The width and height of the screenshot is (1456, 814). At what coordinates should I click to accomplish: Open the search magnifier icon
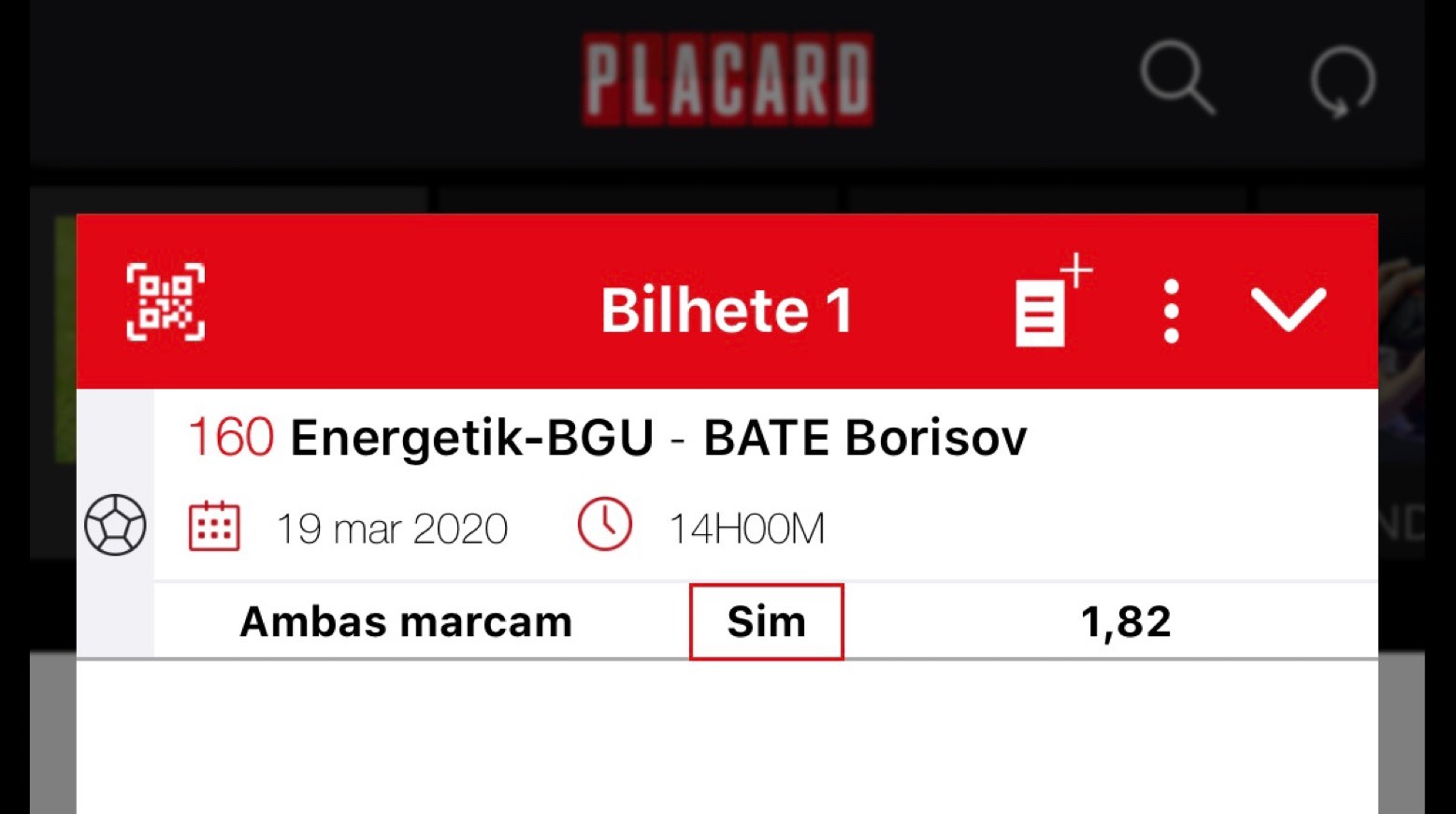pyautogui.click(x=1176, y=78)
